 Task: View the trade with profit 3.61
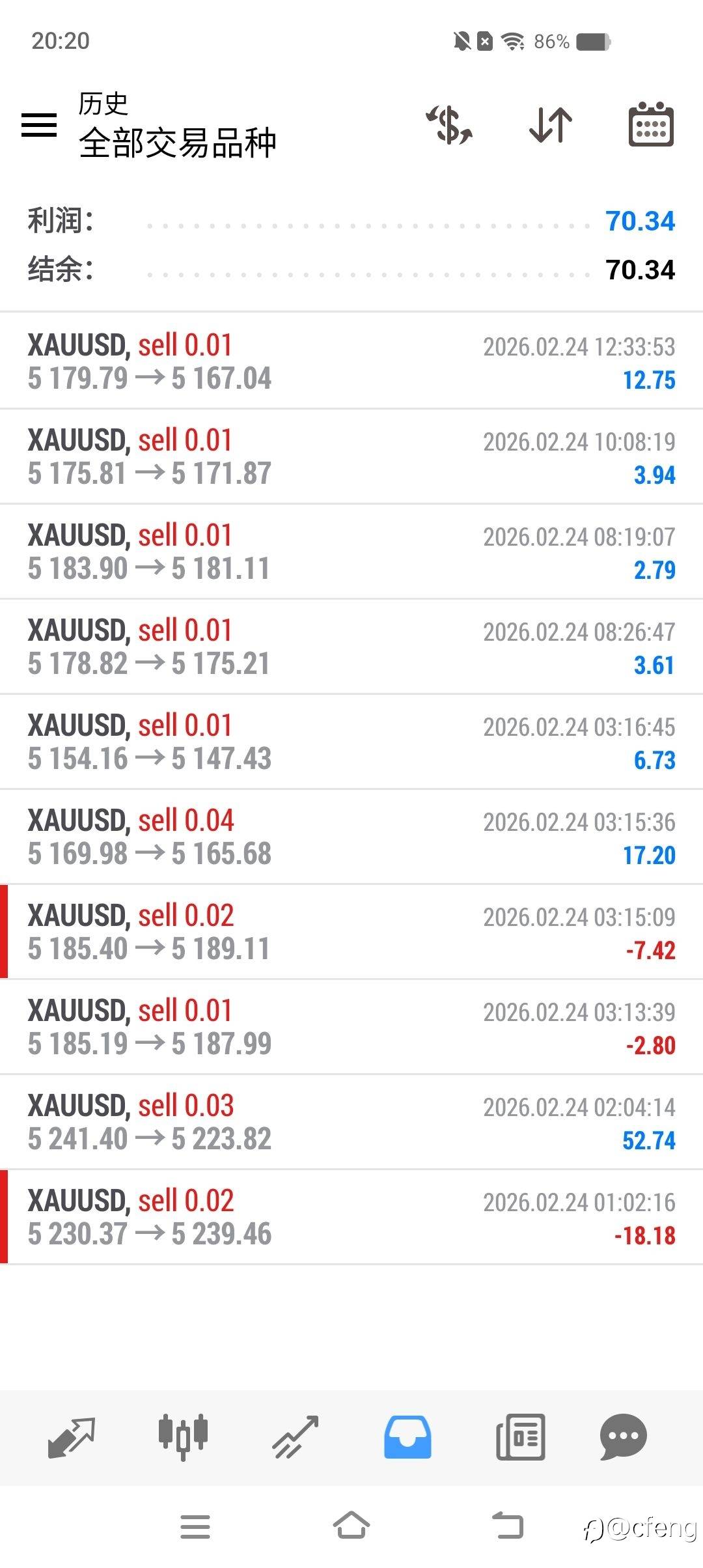point(351,647)
